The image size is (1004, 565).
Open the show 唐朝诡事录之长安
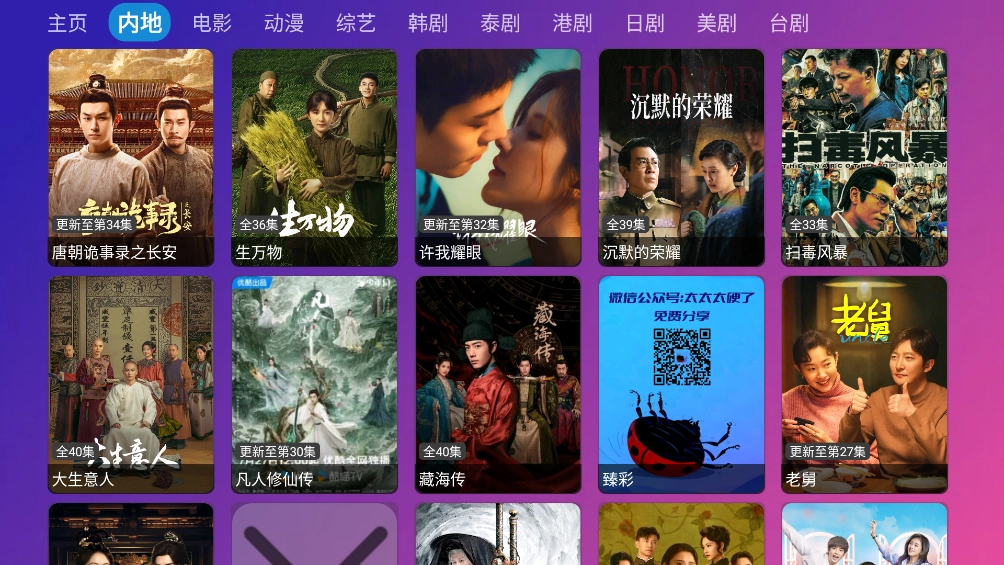pyautogui.click(x=131, y=157)
